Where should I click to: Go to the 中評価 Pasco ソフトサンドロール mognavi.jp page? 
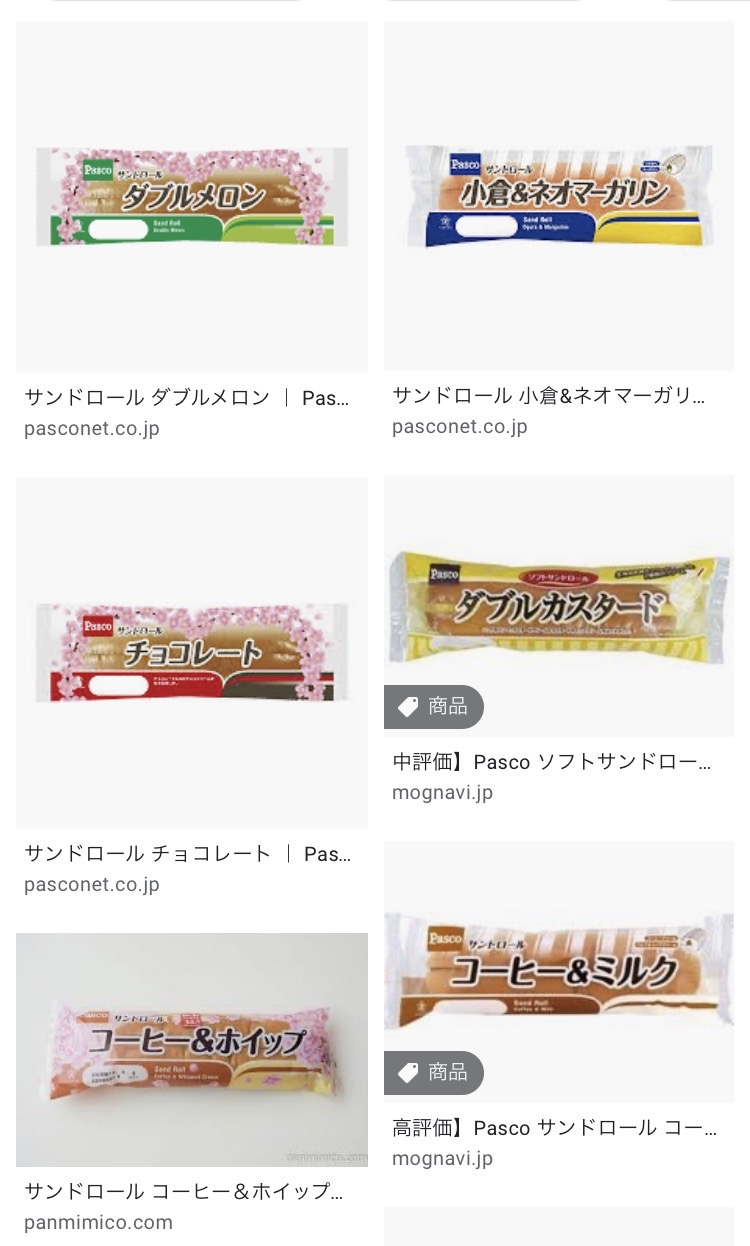(x=552, y=762)
